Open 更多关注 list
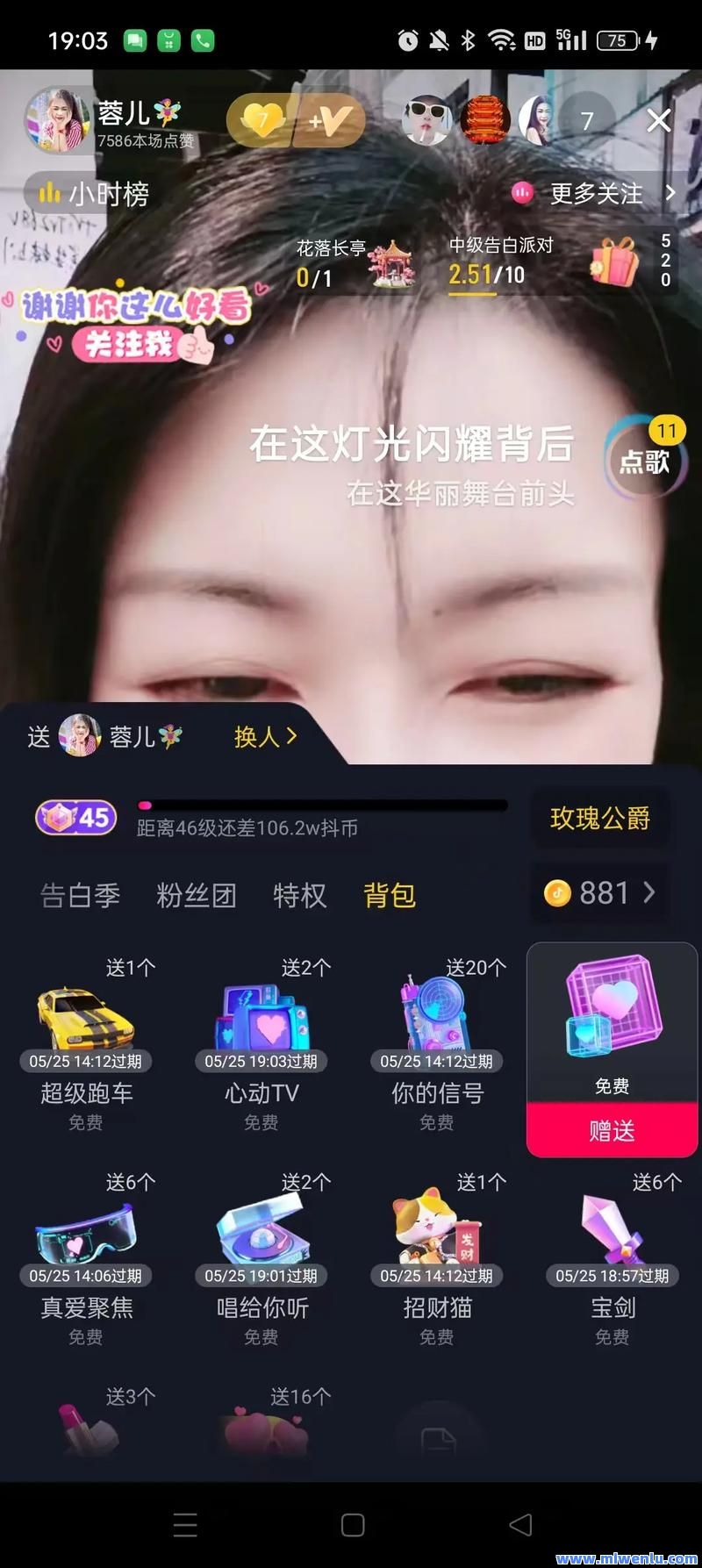702x1568 pixels. coord(597,193)
